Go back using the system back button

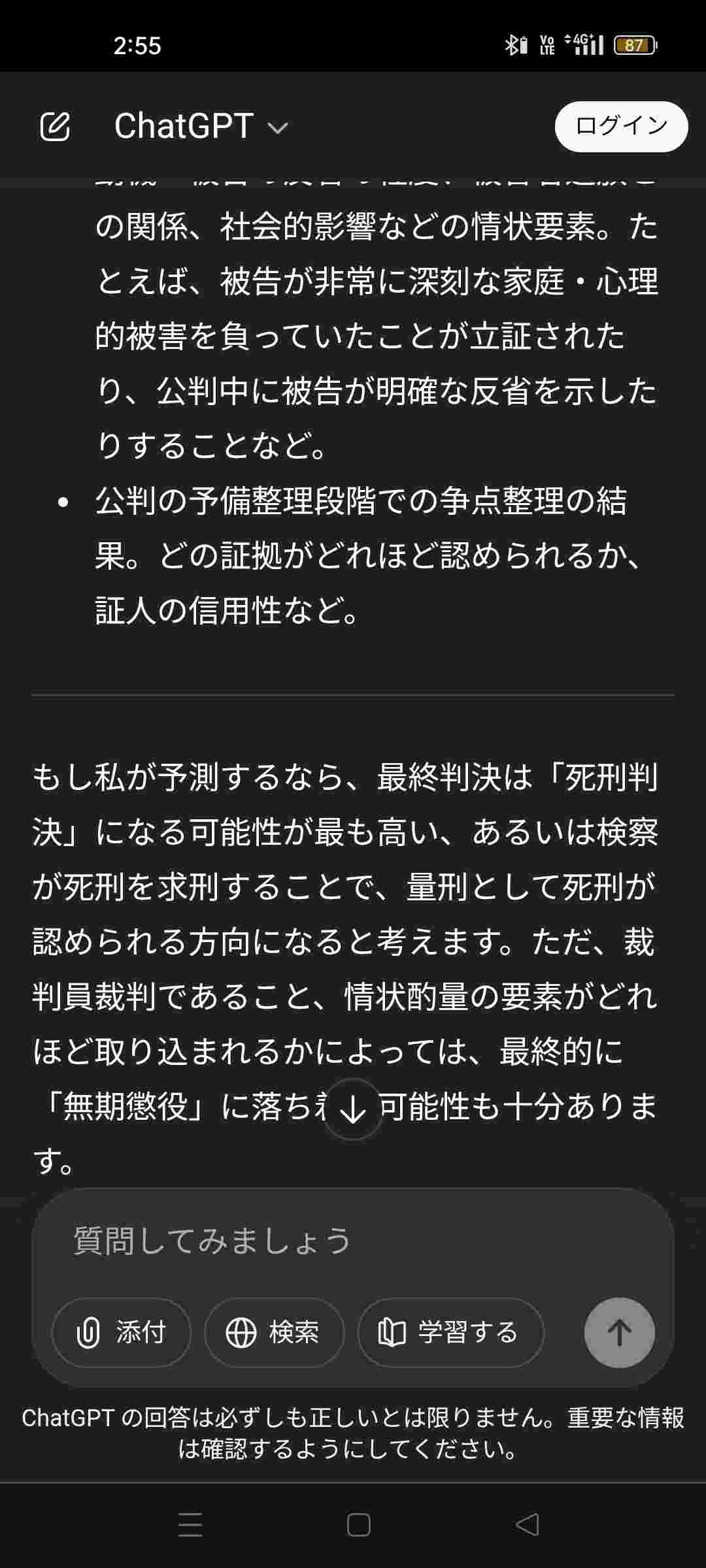pyautogui.click(x=527, y=1525)
